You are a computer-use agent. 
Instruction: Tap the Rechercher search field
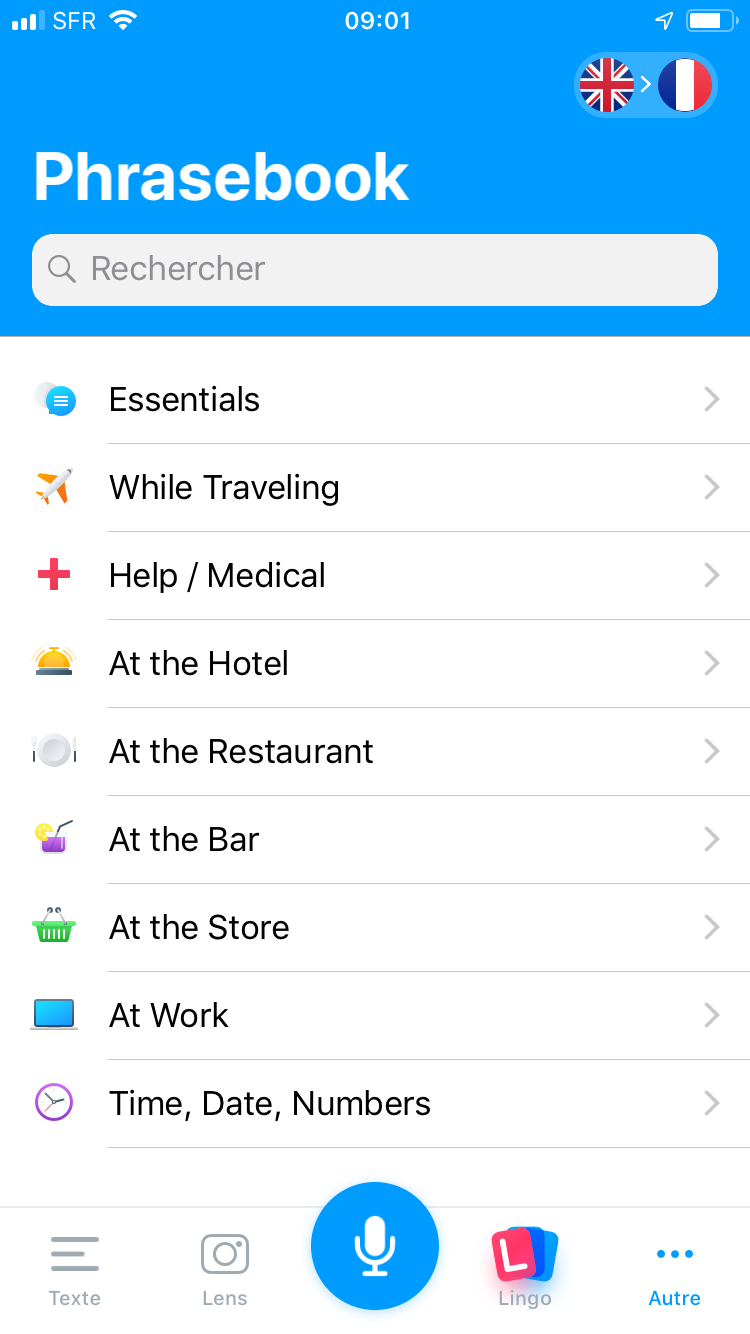coord(375,269)
